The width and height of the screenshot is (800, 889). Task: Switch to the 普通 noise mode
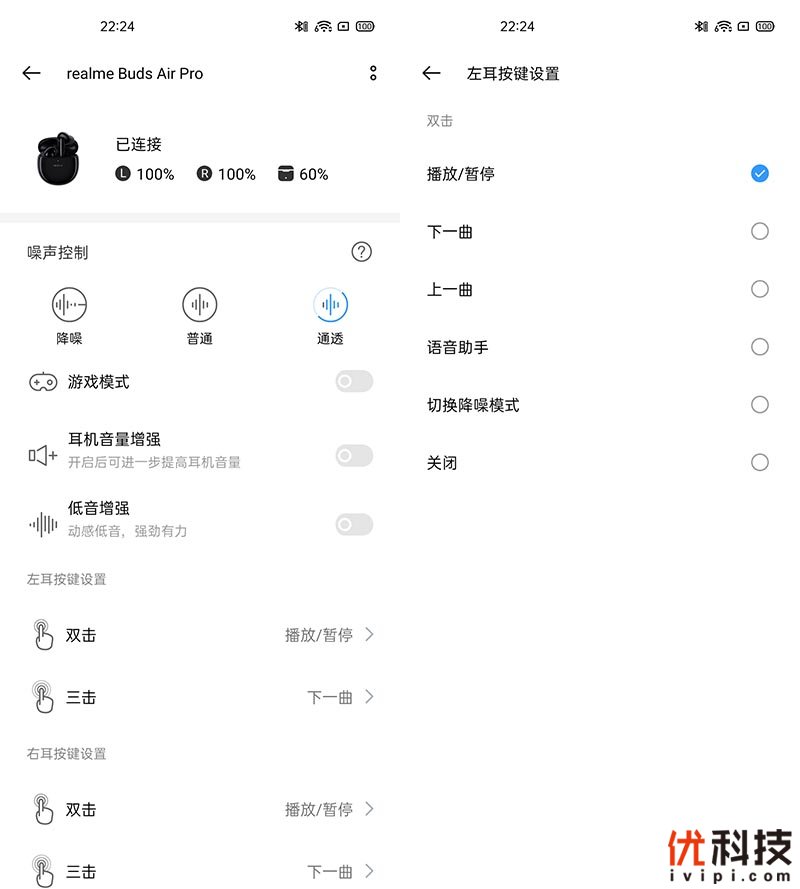pos(200,305)
